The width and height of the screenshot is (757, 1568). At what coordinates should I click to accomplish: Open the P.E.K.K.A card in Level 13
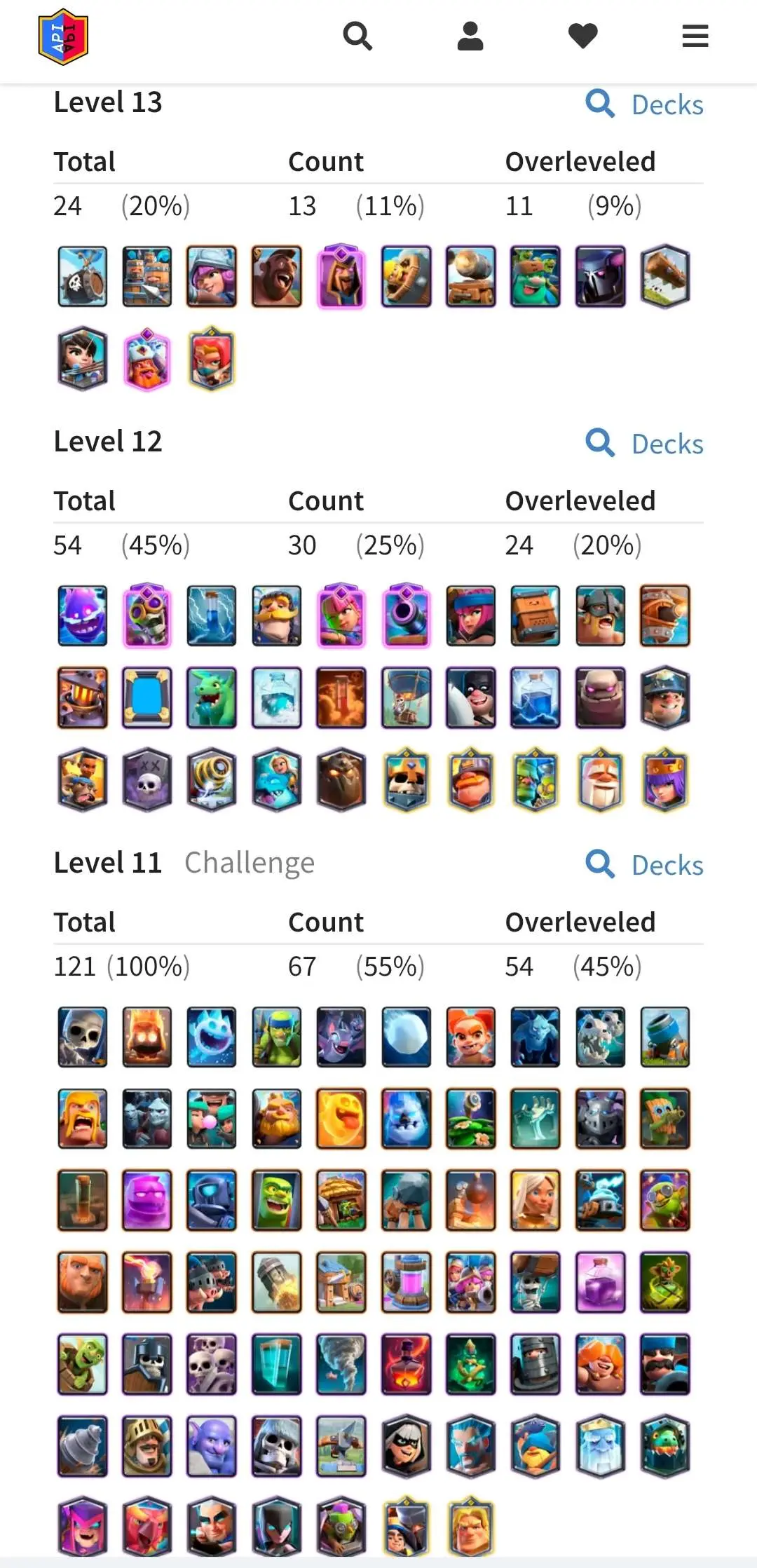[x=601, y=276]
